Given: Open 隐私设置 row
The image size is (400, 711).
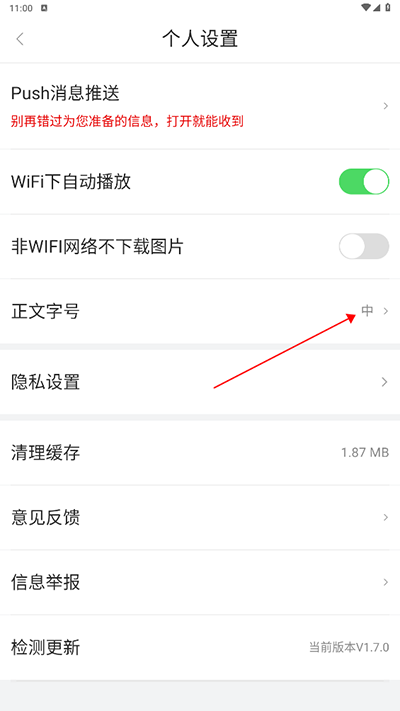Looking at the screenshot, I should pos(200,382).
